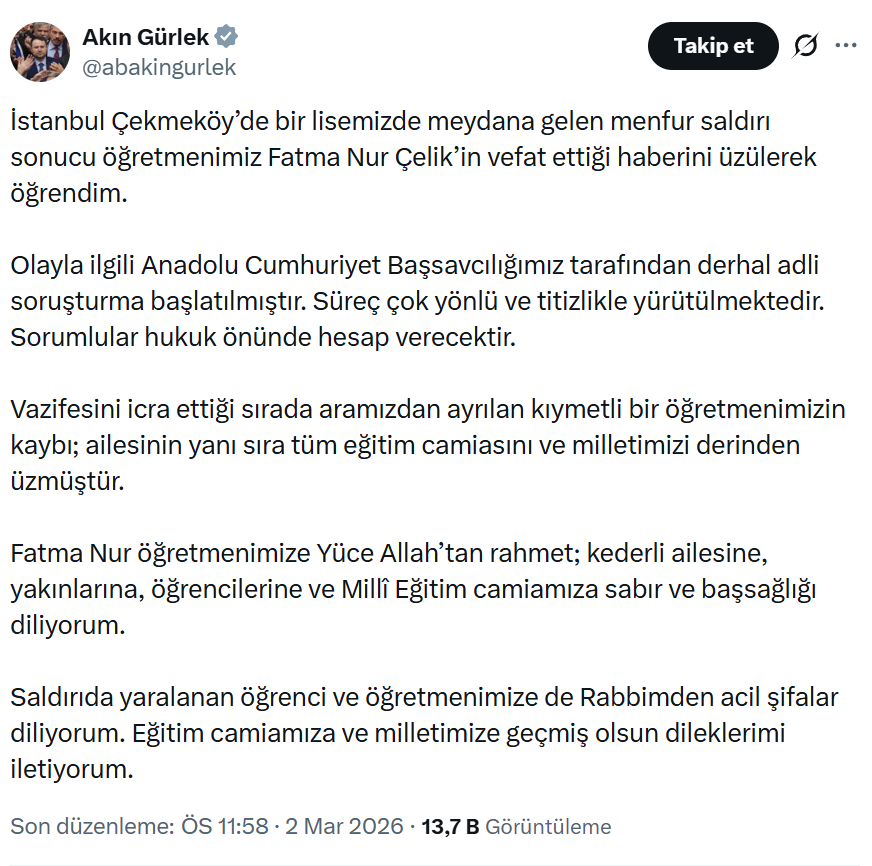Open Akın Gürlek's profile picture

pyautogui.click(x=40, y=51)
